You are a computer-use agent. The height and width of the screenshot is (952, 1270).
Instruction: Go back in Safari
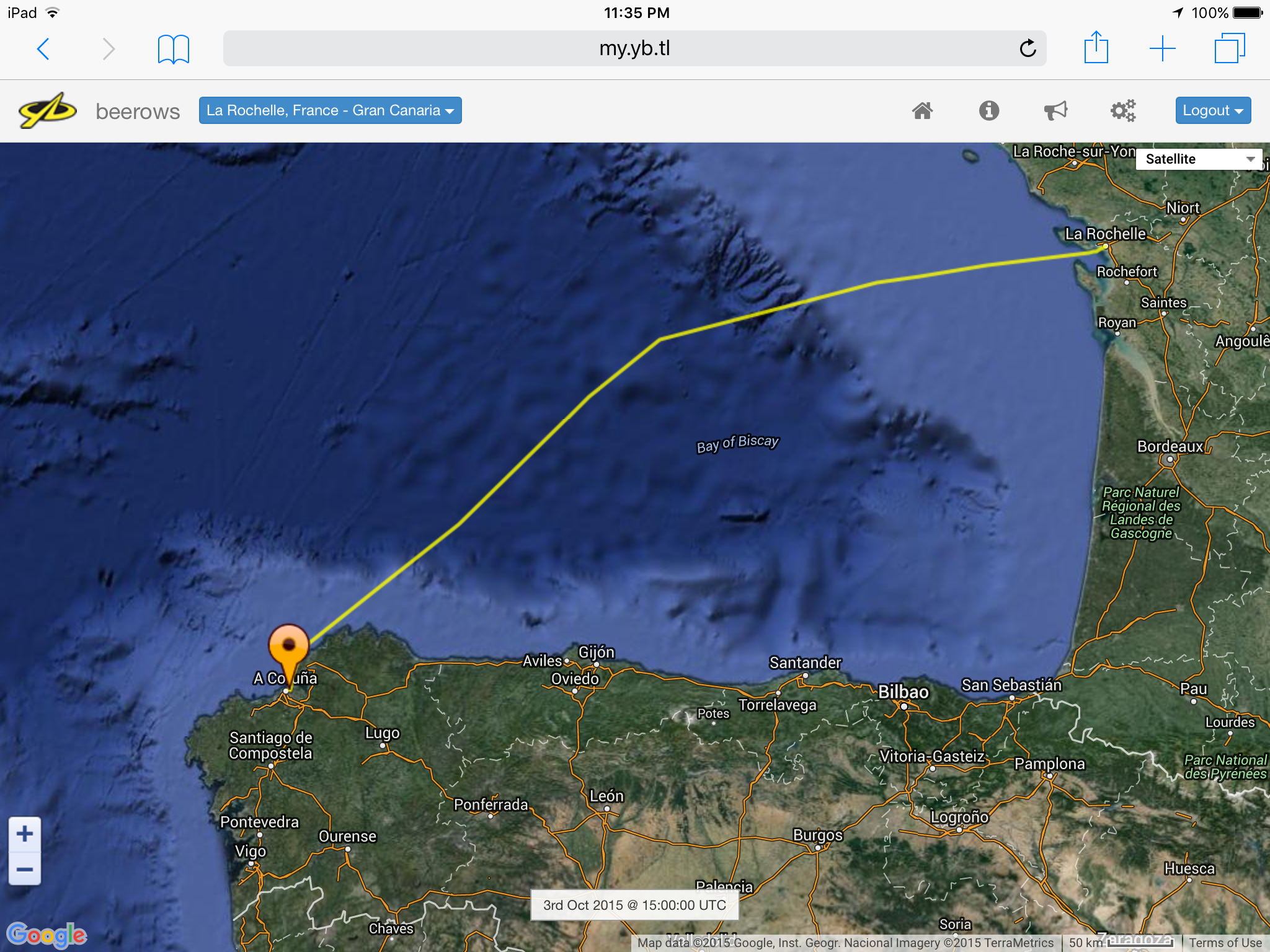tap(43, 49)
